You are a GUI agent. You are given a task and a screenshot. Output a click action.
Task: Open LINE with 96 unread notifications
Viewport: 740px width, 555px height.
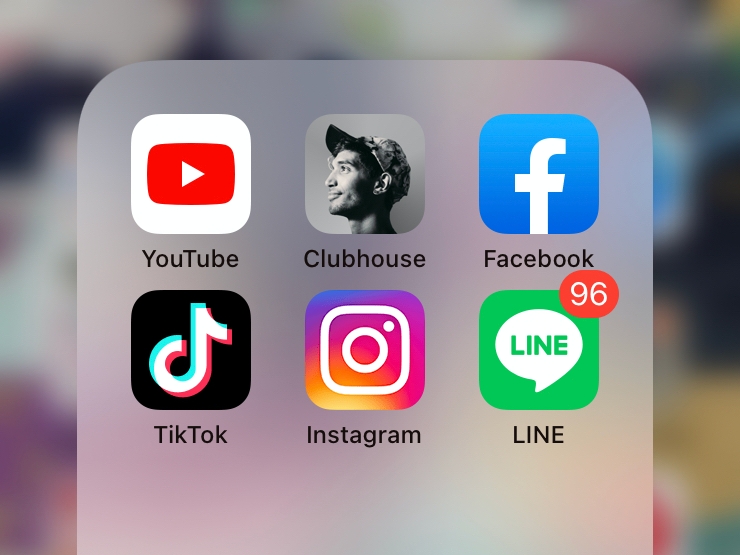pyautogui.click(x=539, y=350)
